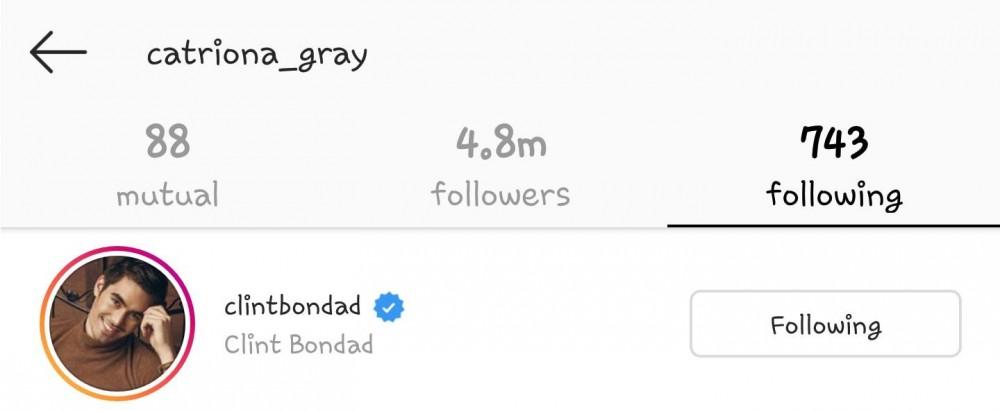View clintbondad's story from profile picture

point(118,322)
